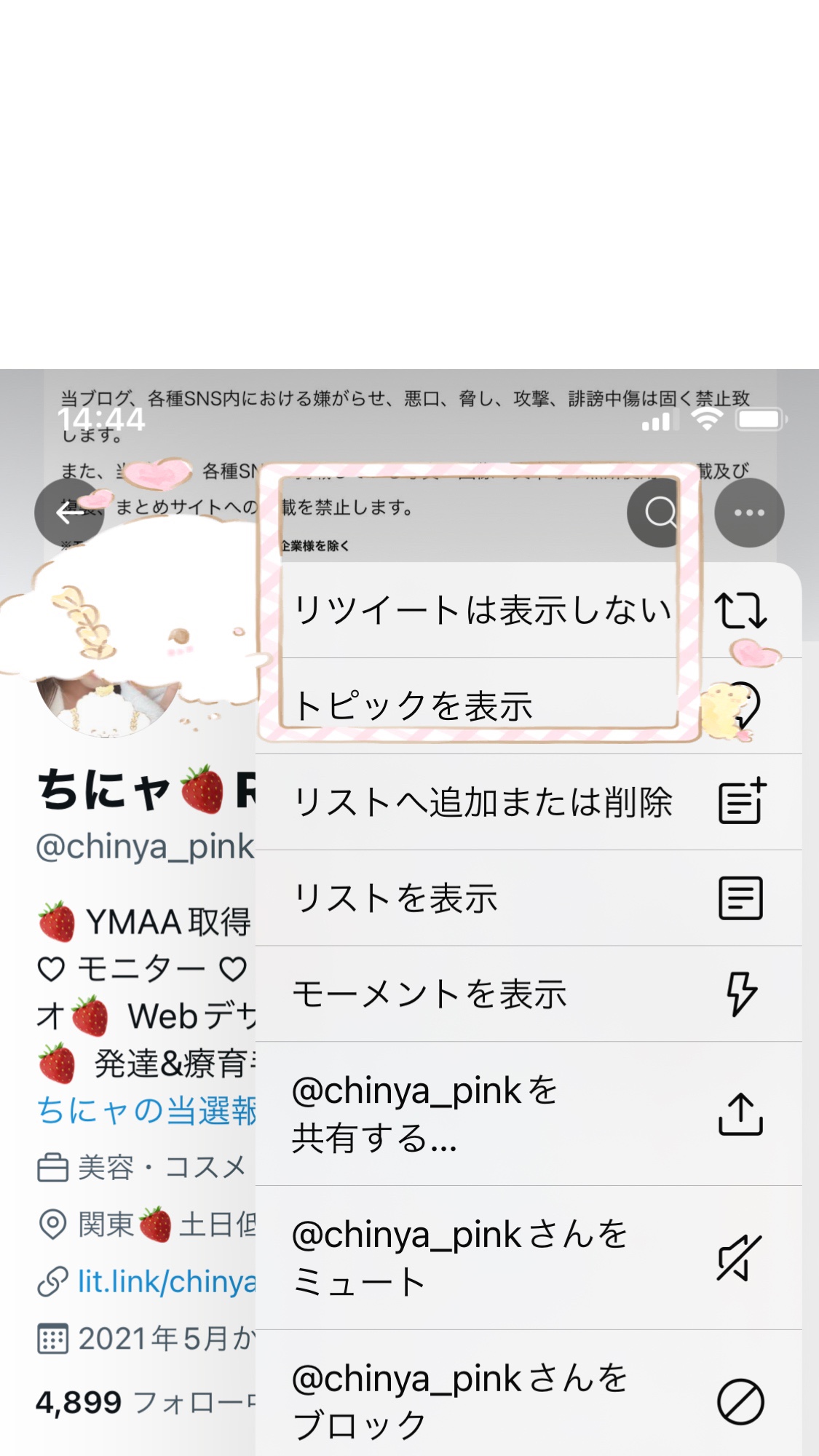Go back with the arrow button
The height and width of the screenshot is (1456, 819).
tap(69, 513)
